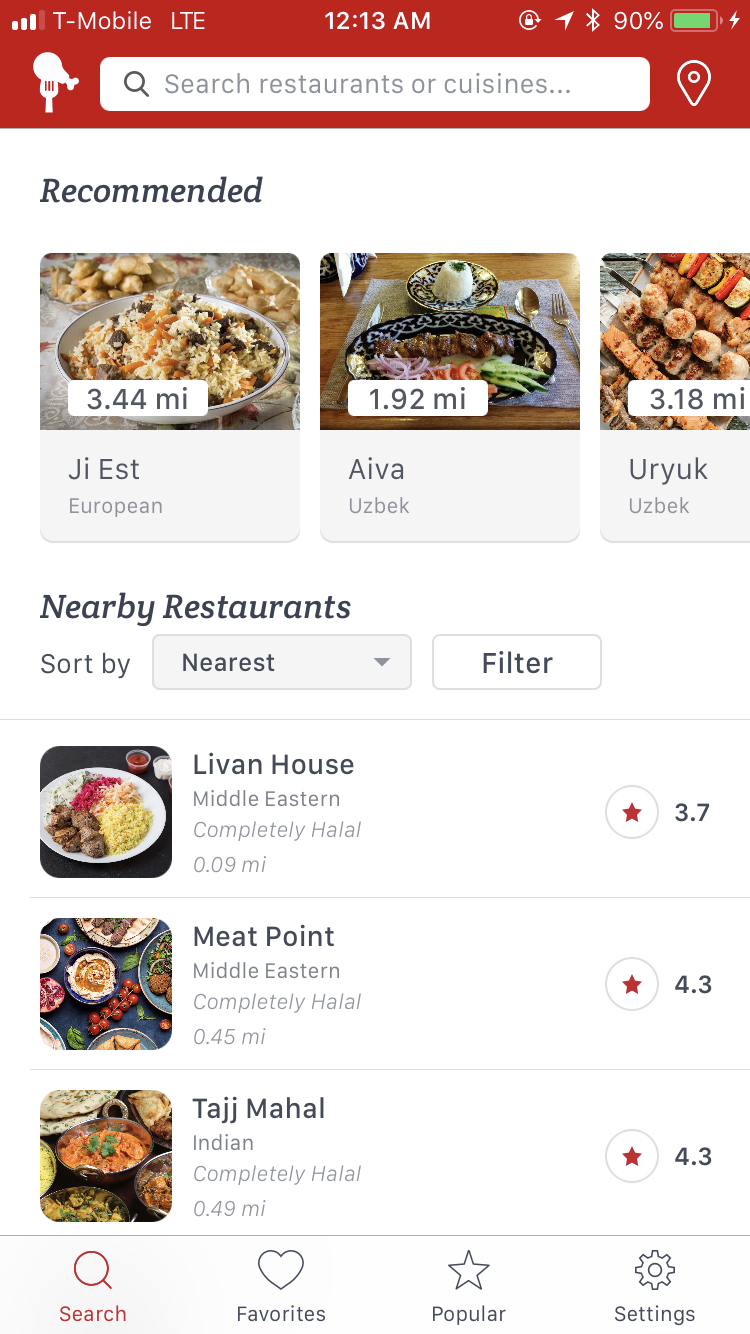The height and width of the screenshot is (1334, 750).
Task: View the Aiva restaurant card
Action: (x=450, y=397)
